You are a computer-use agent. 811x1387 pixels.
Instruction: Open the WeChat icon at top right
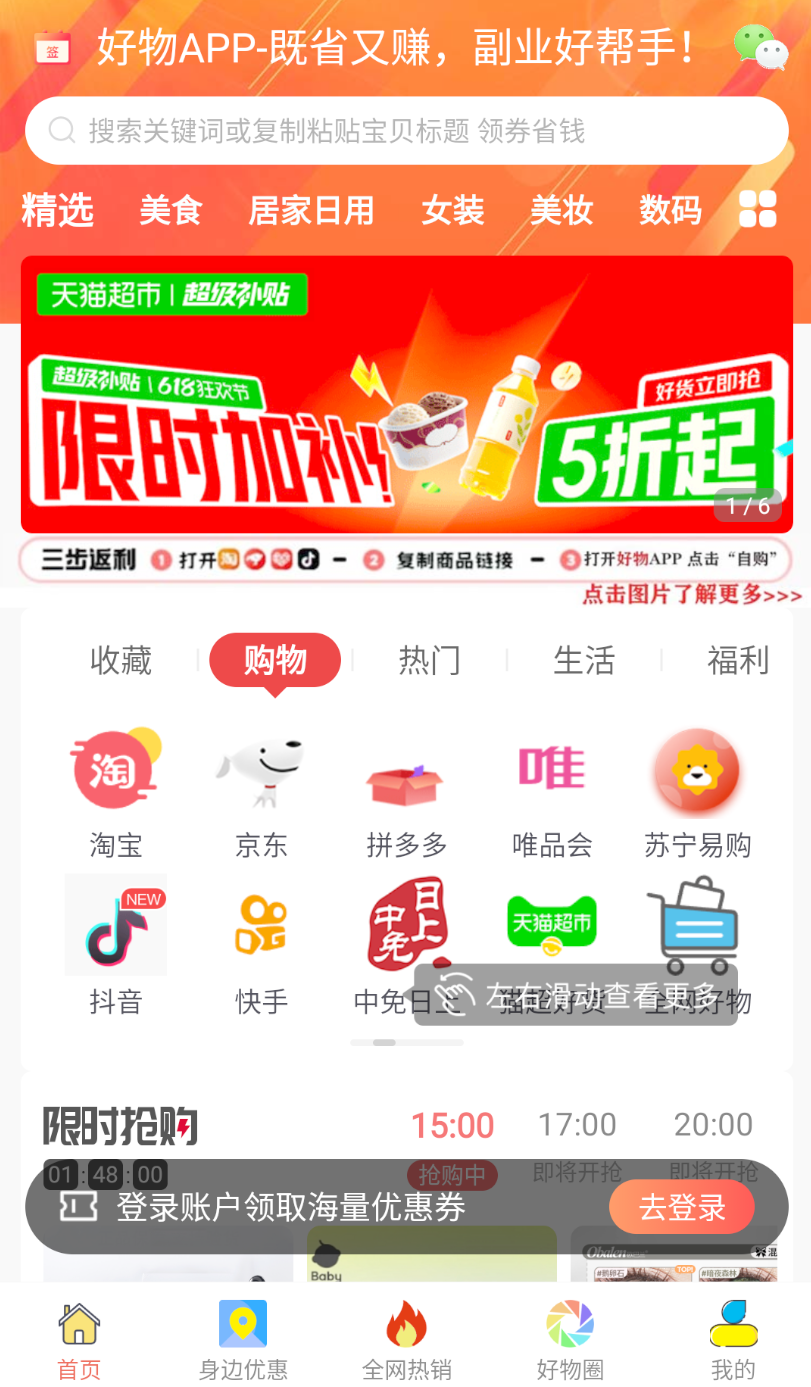pyautogui.click(x=761, y=48)
